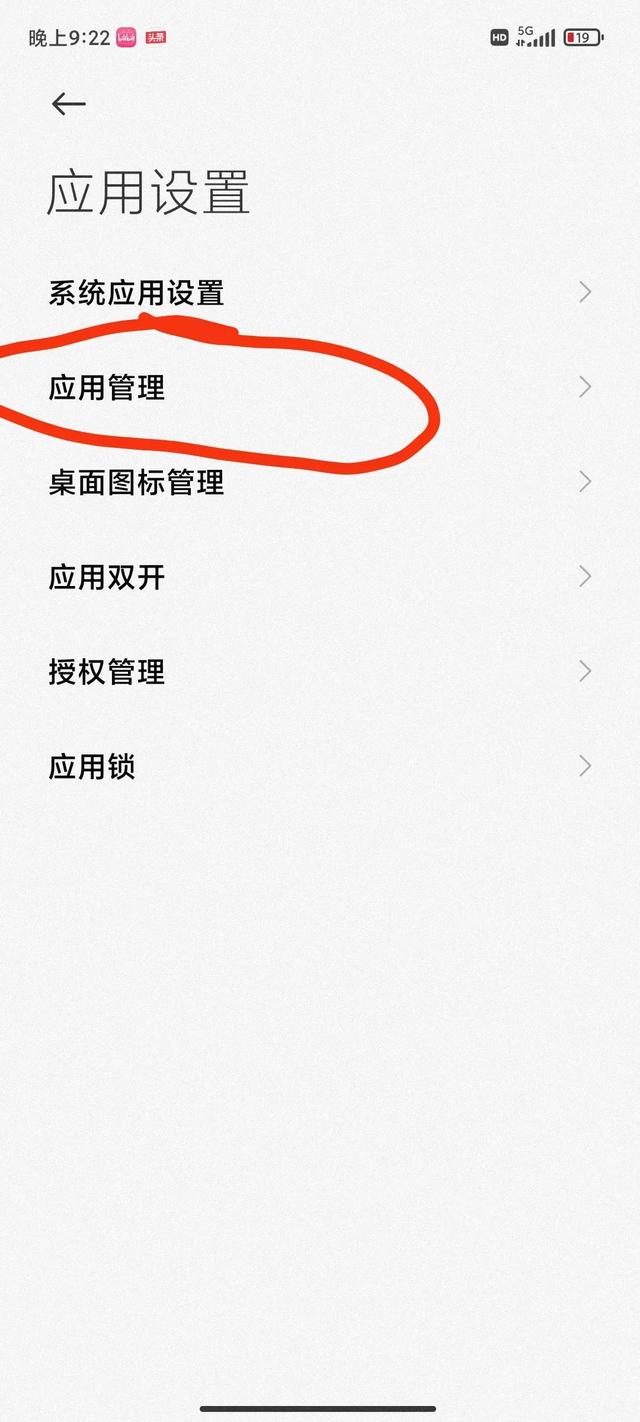This screenshot has height=1422, width=640.
Task: Open 桌面图标管理
Action: [x=320, y=483]
